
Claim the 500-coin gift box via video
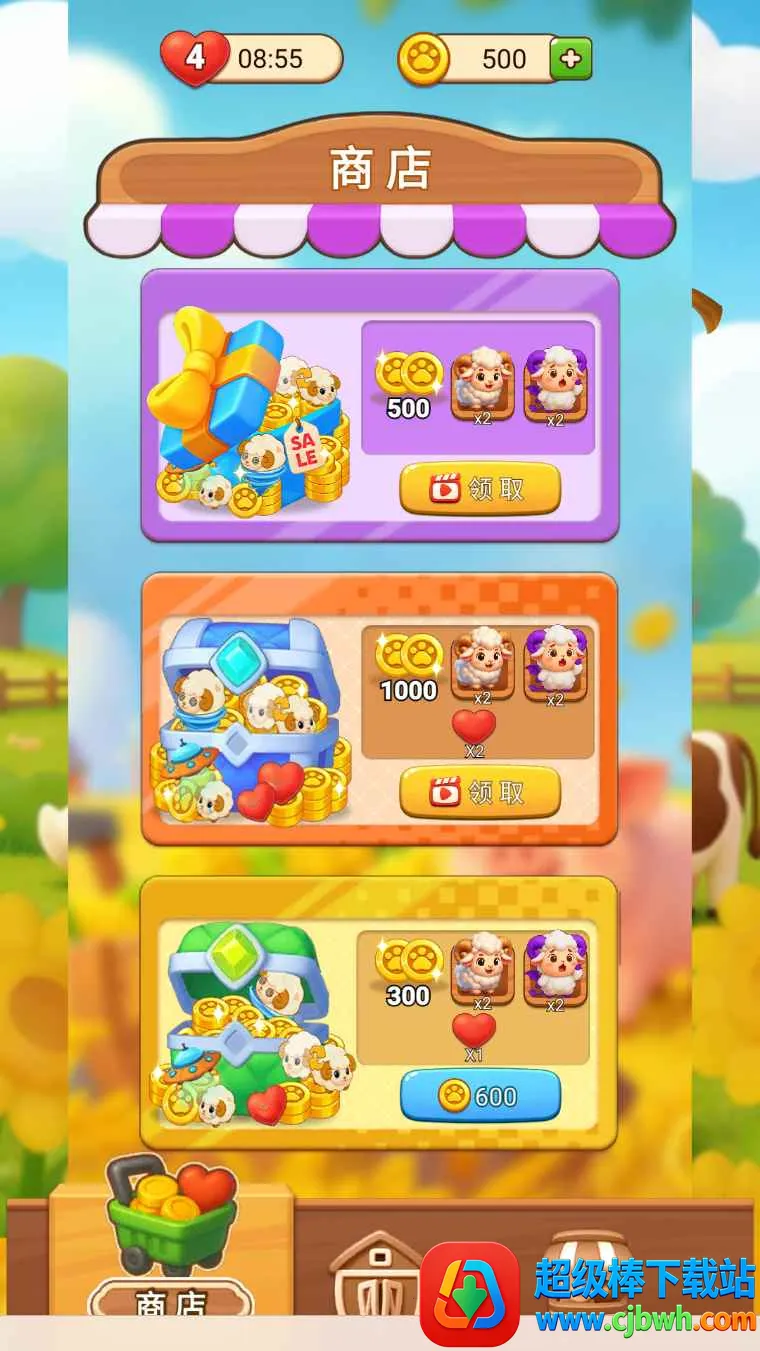(x=480, y=489)
